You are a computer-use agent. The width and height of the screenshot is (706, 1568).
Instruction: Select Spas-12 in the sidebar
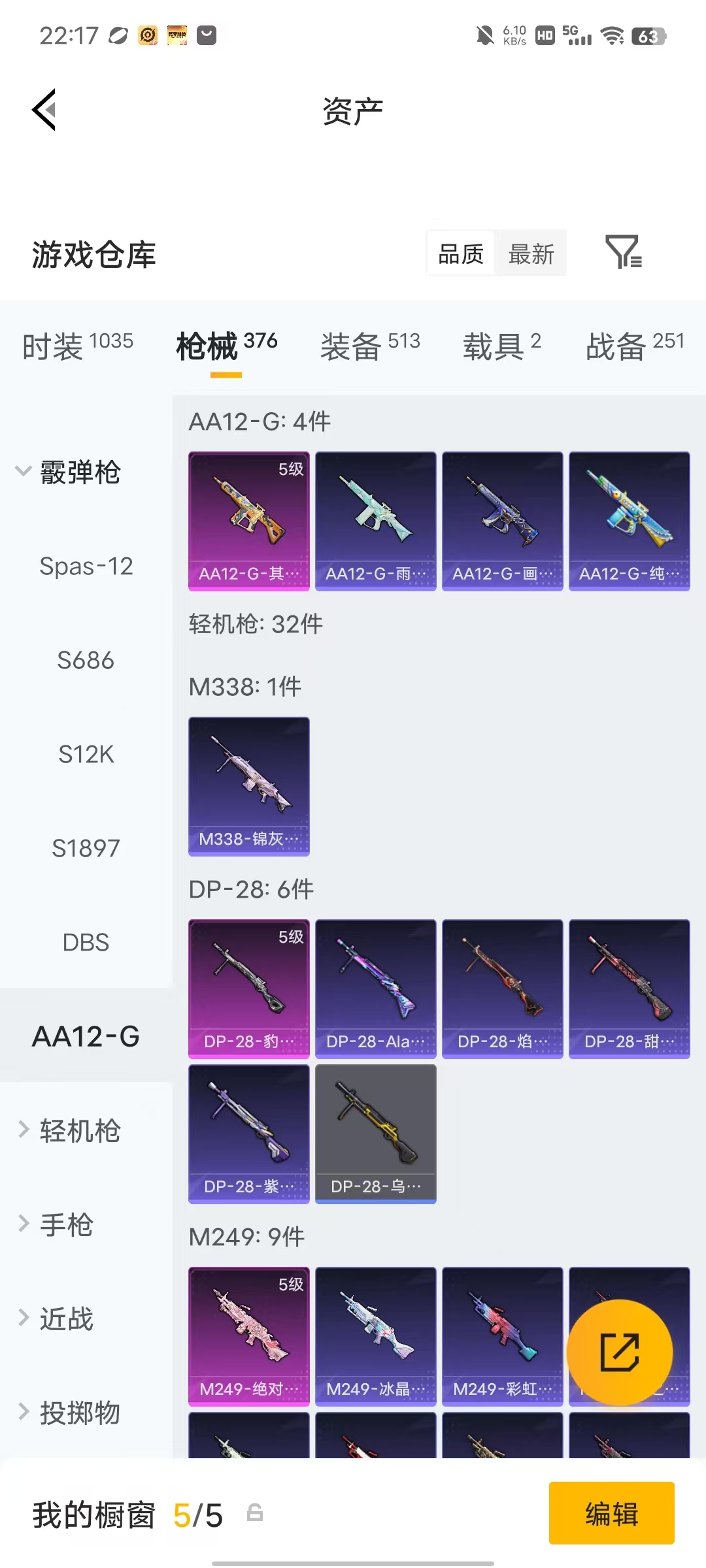click(x=86, y=566)
